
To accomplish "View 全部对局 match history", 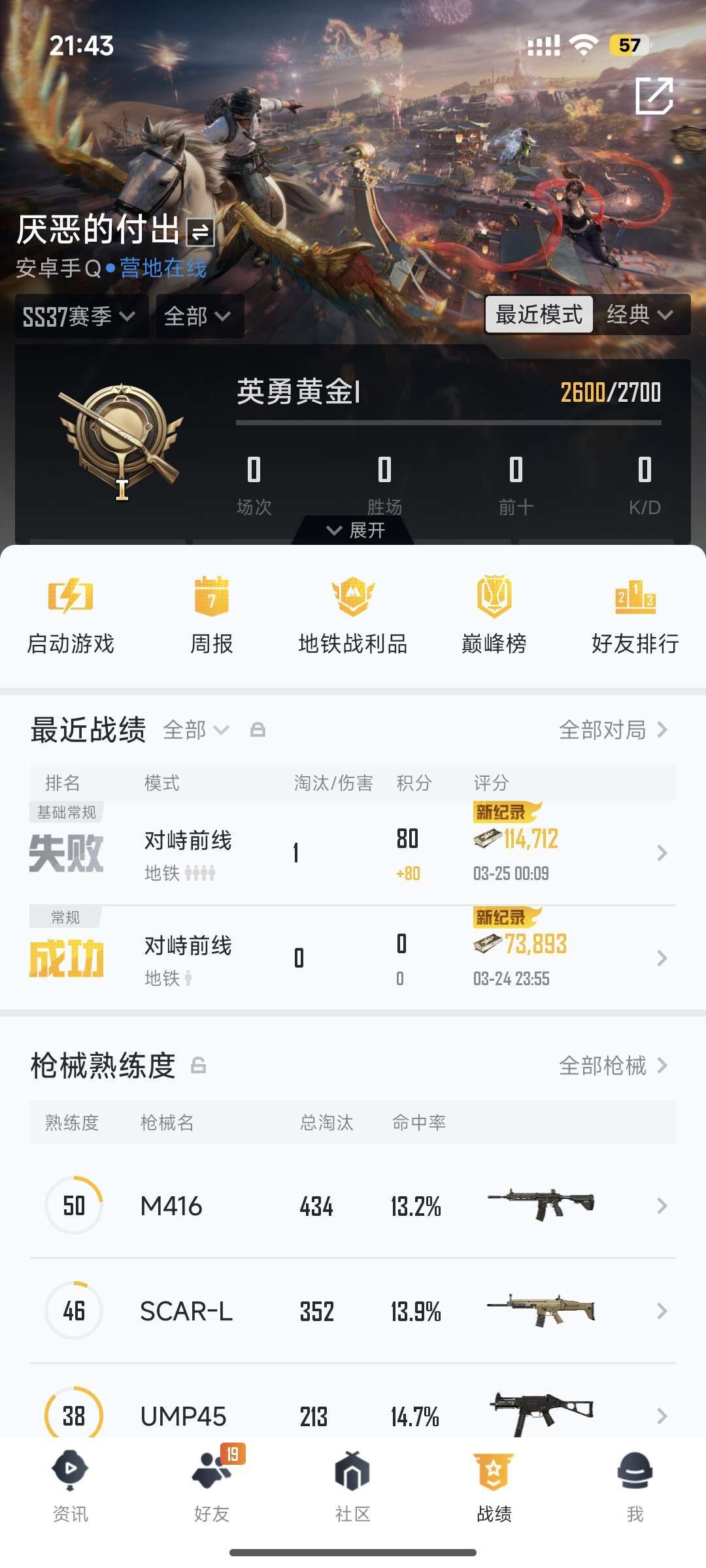I will click(x=613, y=730).
